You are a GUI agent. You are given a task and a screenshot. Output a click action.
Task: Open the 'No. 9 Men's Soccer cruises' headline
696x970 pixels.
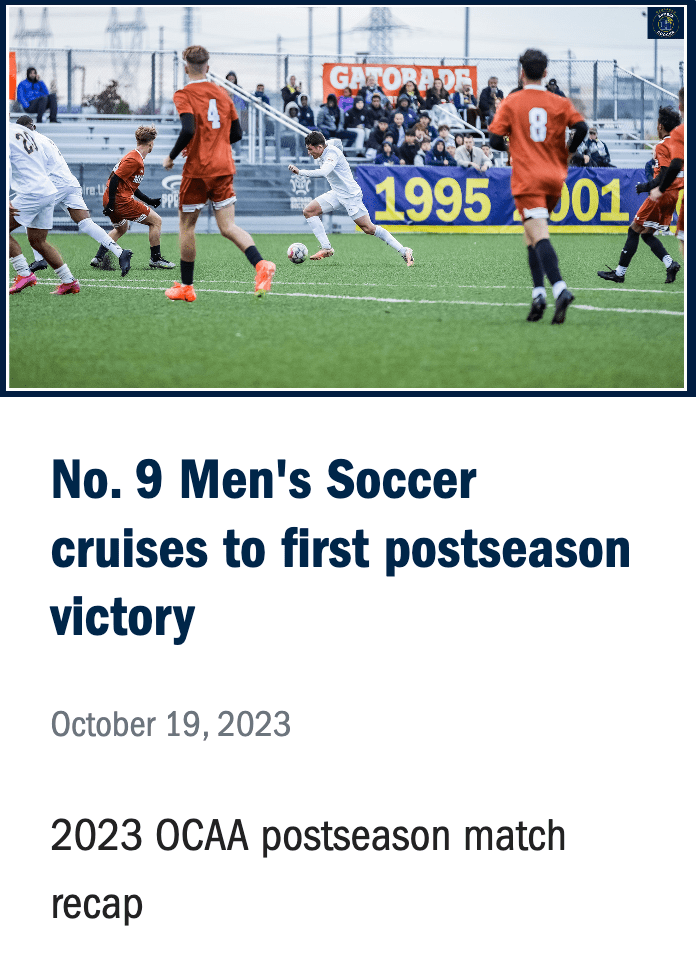coord(340,549)
